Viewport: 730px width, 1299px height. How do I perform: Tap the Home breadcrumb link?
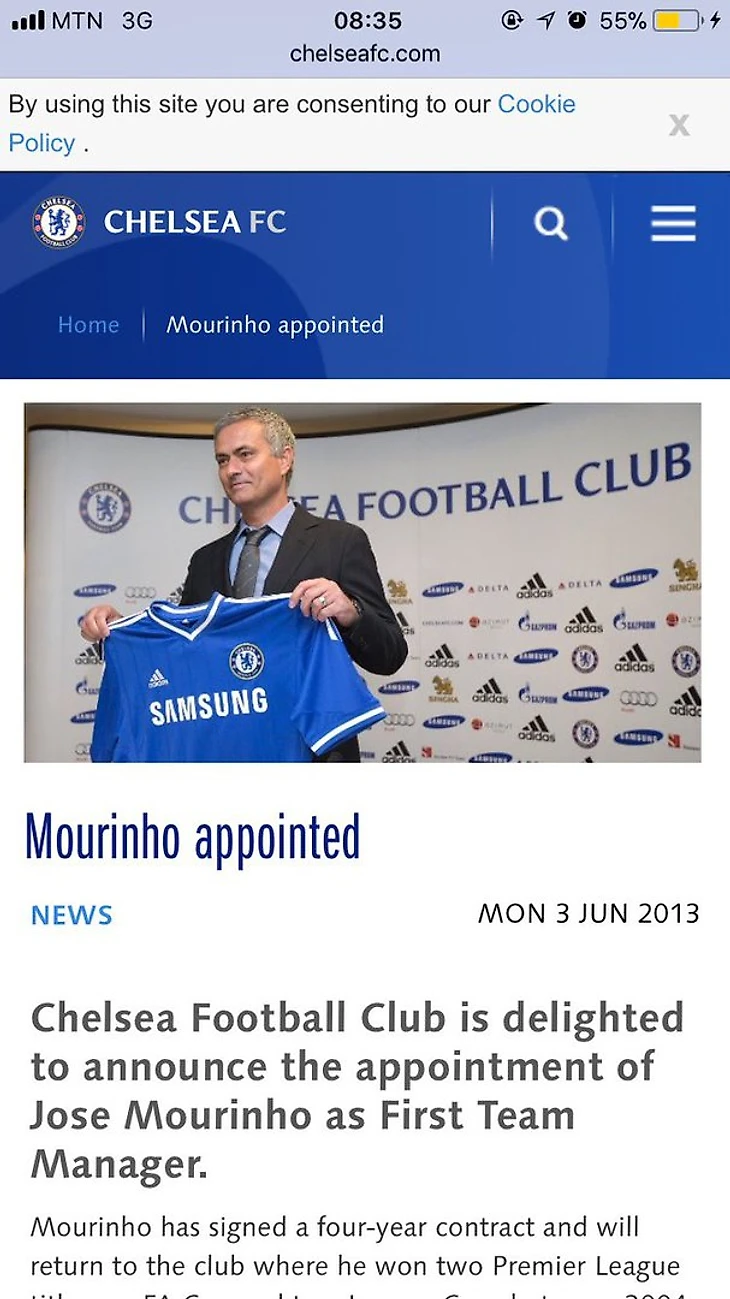88,325
